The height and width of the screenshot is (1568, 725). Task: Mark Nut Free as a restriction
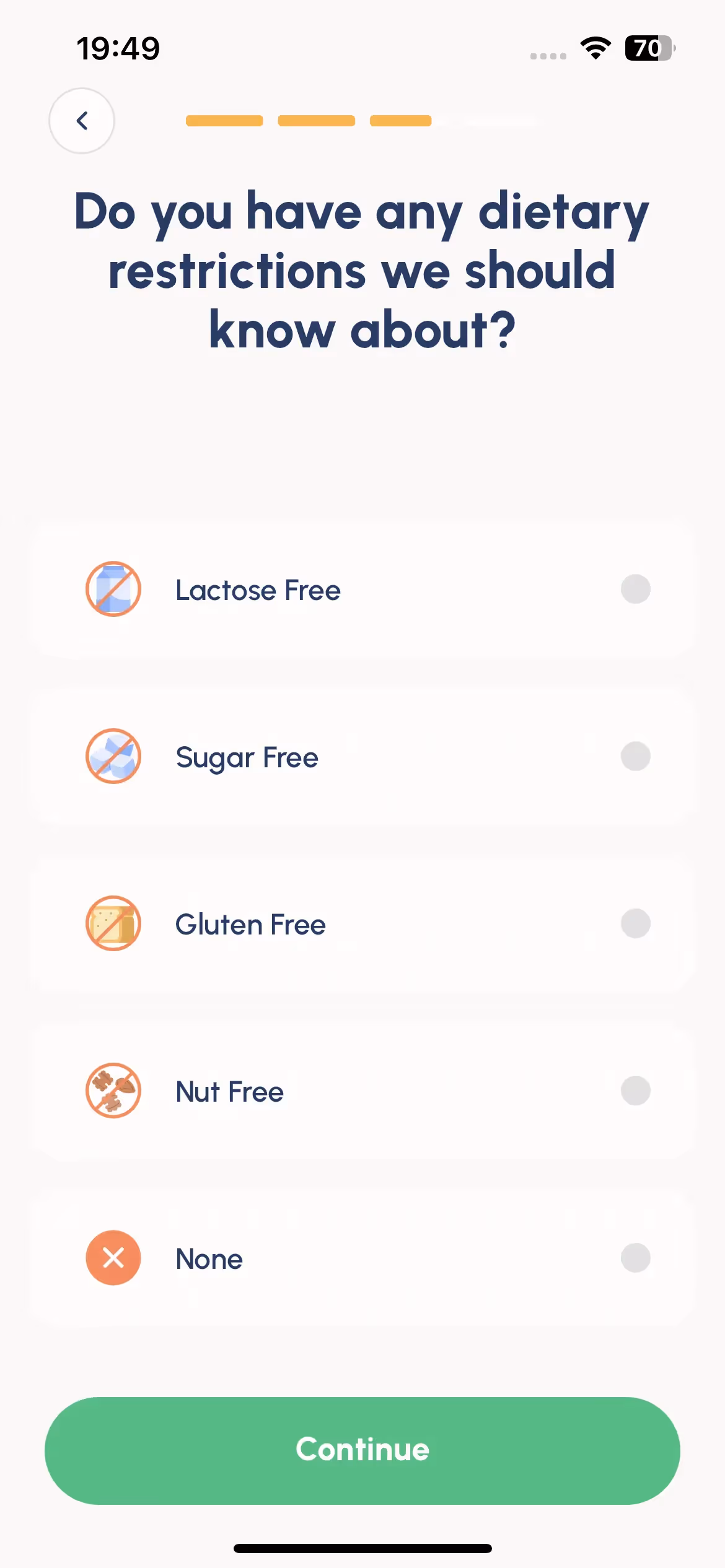point(362,1091)
